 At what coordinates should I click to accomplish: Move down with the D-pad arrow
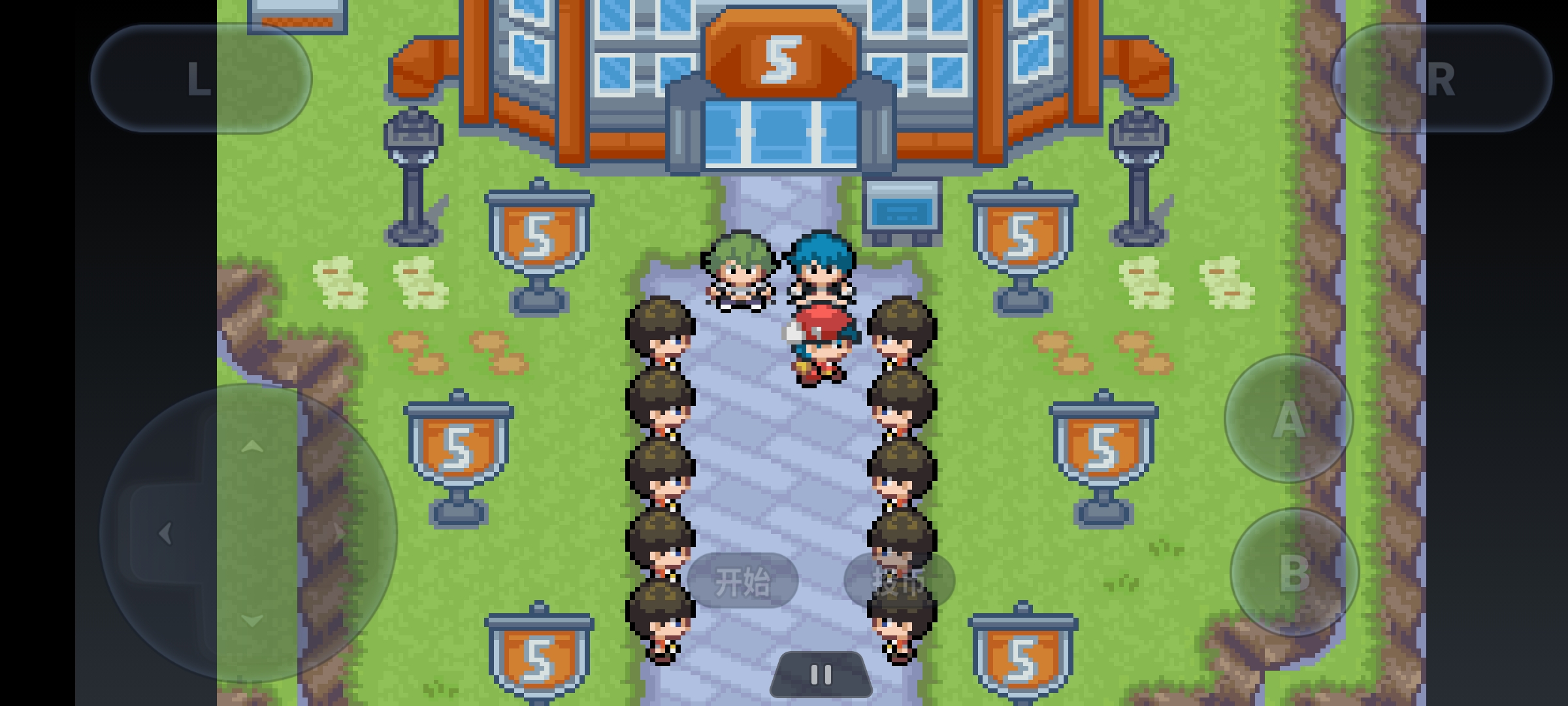252,620
